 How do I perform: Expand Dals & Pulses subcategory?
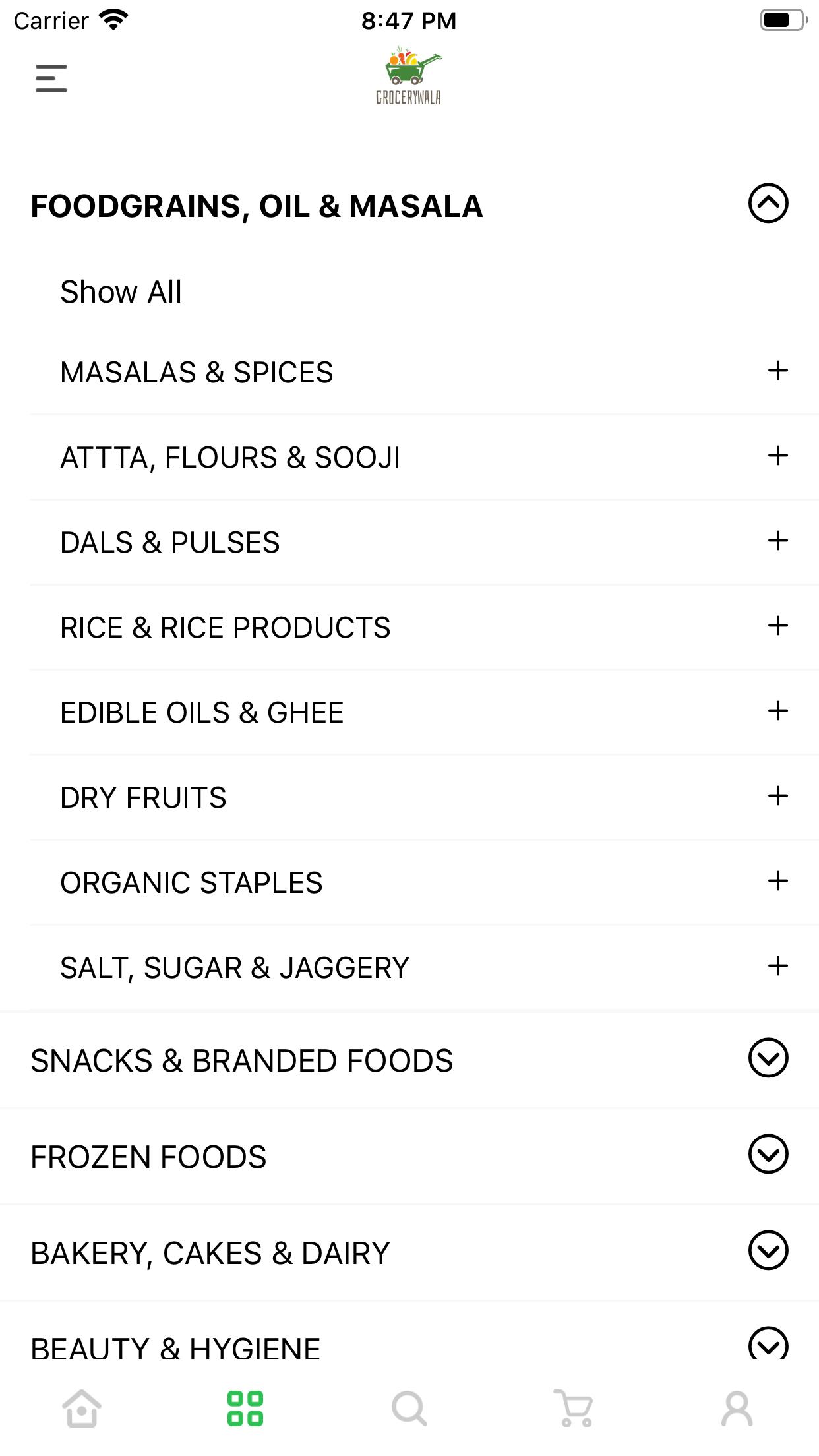778,541
